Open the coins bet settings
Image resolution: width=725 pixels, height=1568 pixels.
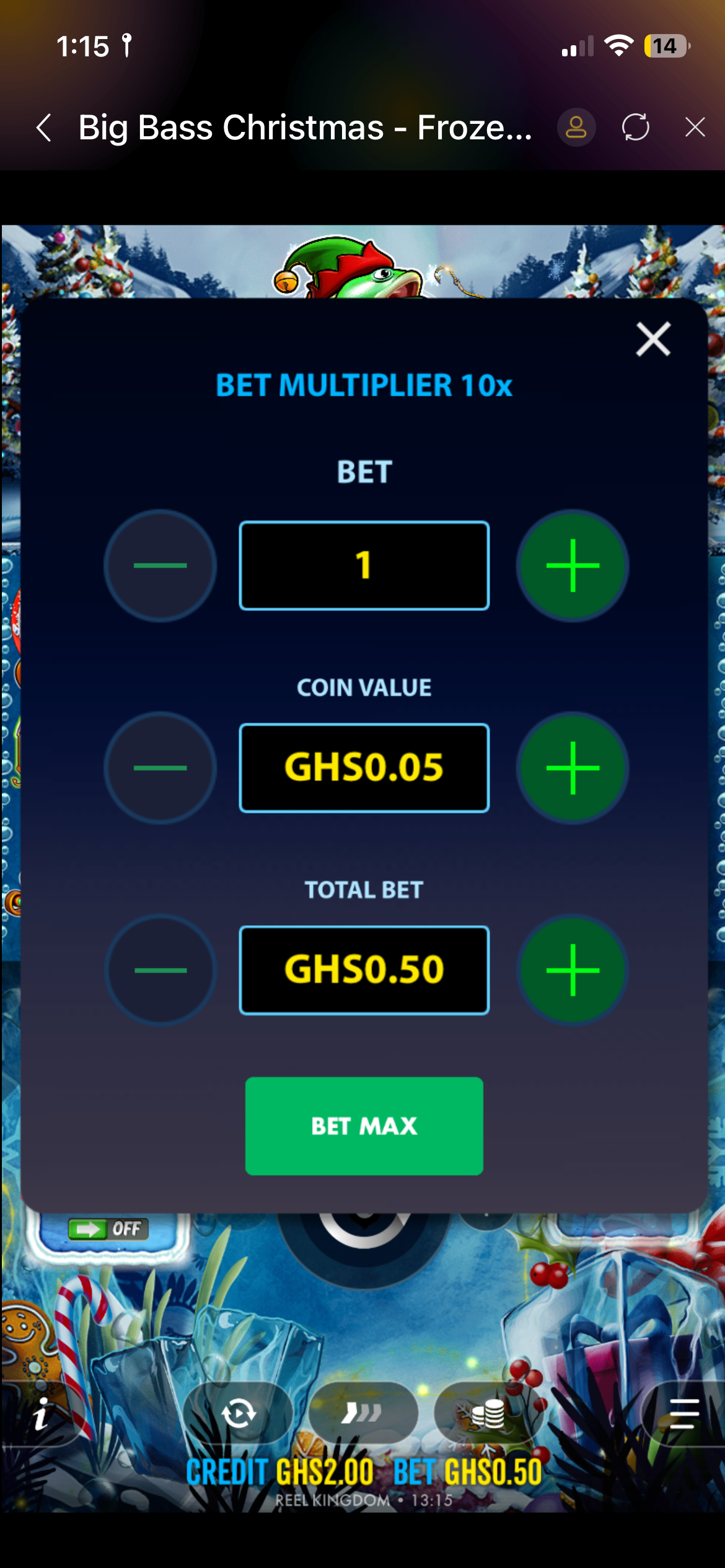(x=488, y=1414)
